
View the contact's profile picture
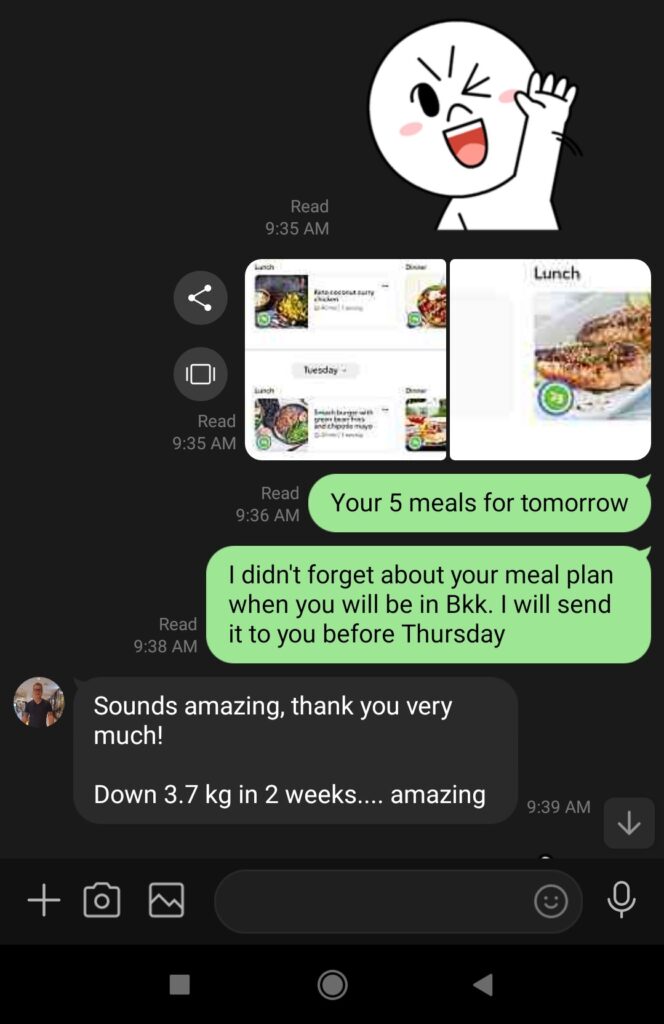click(38, 703)
